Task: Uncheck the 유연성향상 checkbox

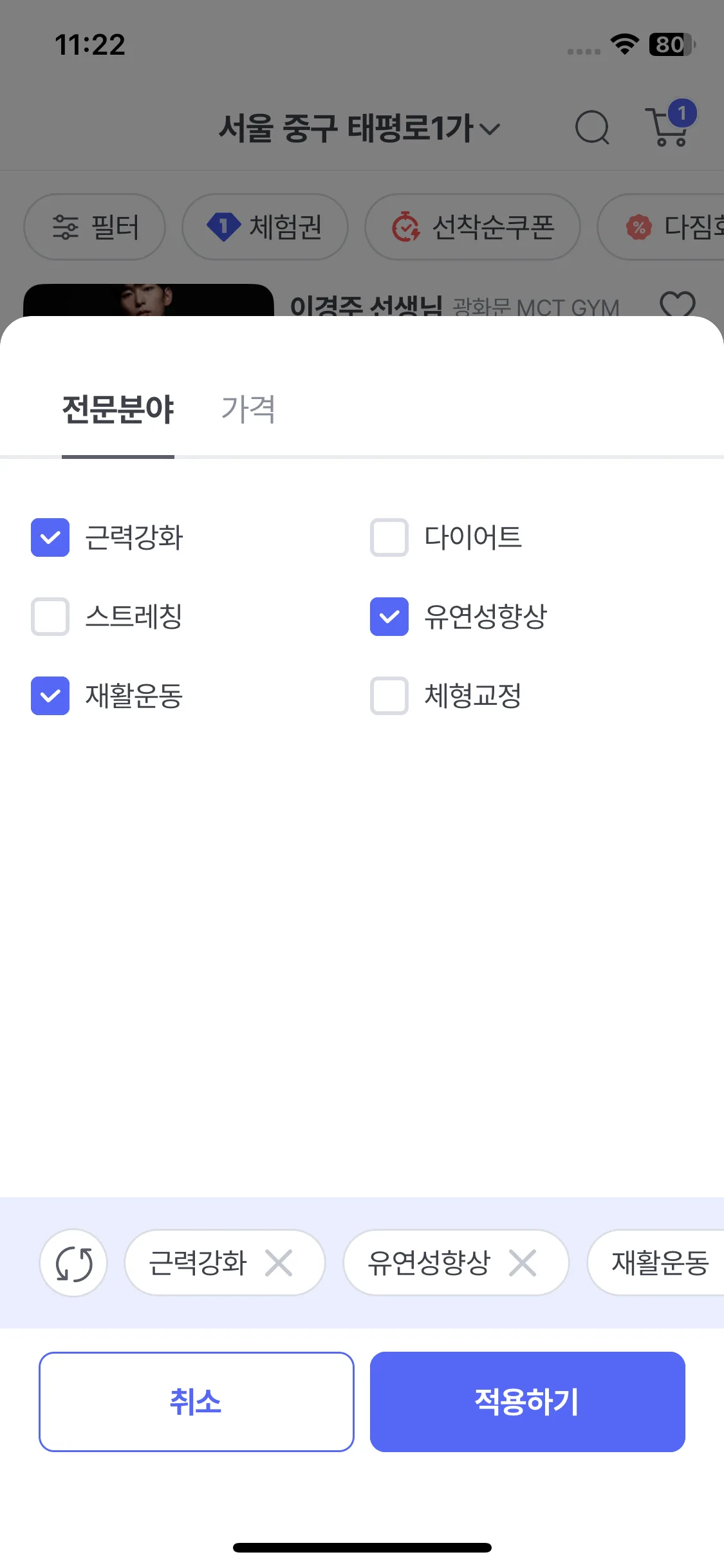Action: point(389,617)
